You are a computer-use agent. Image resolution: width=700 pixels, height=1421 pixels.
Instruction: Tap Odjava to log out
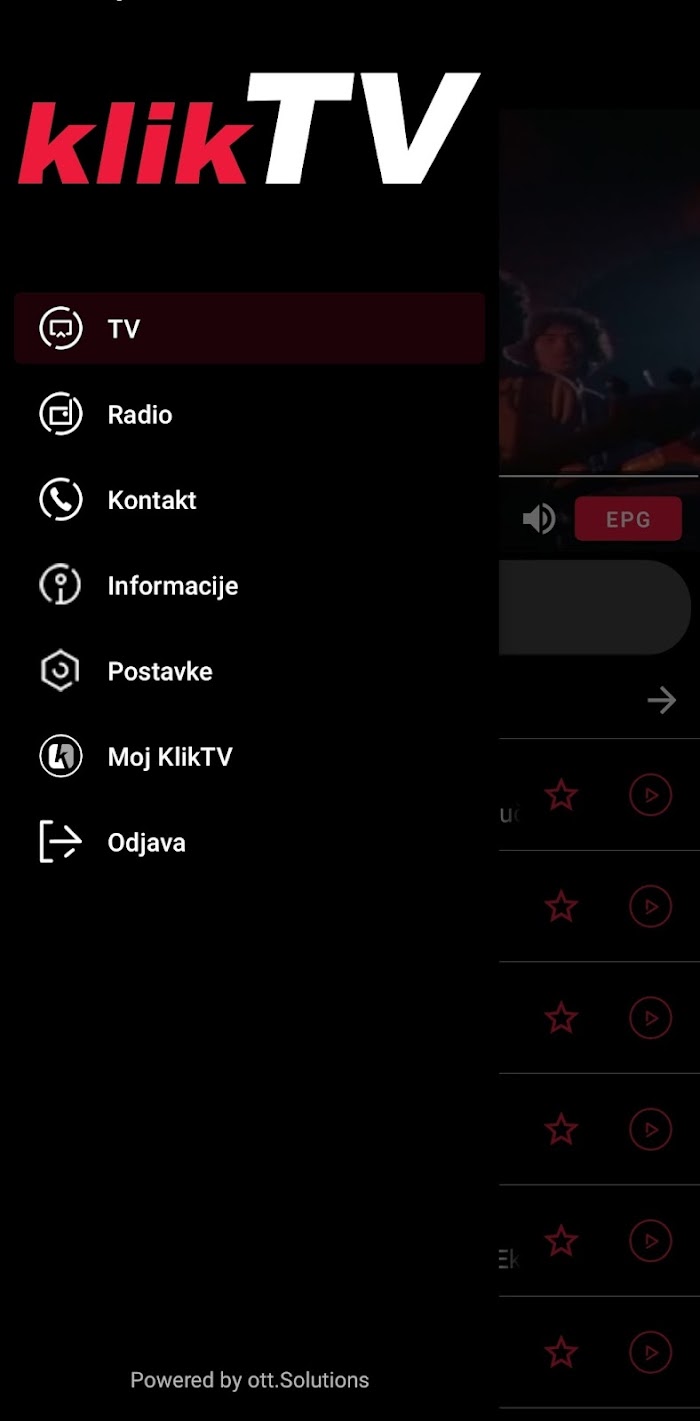[x=249, y=842]
